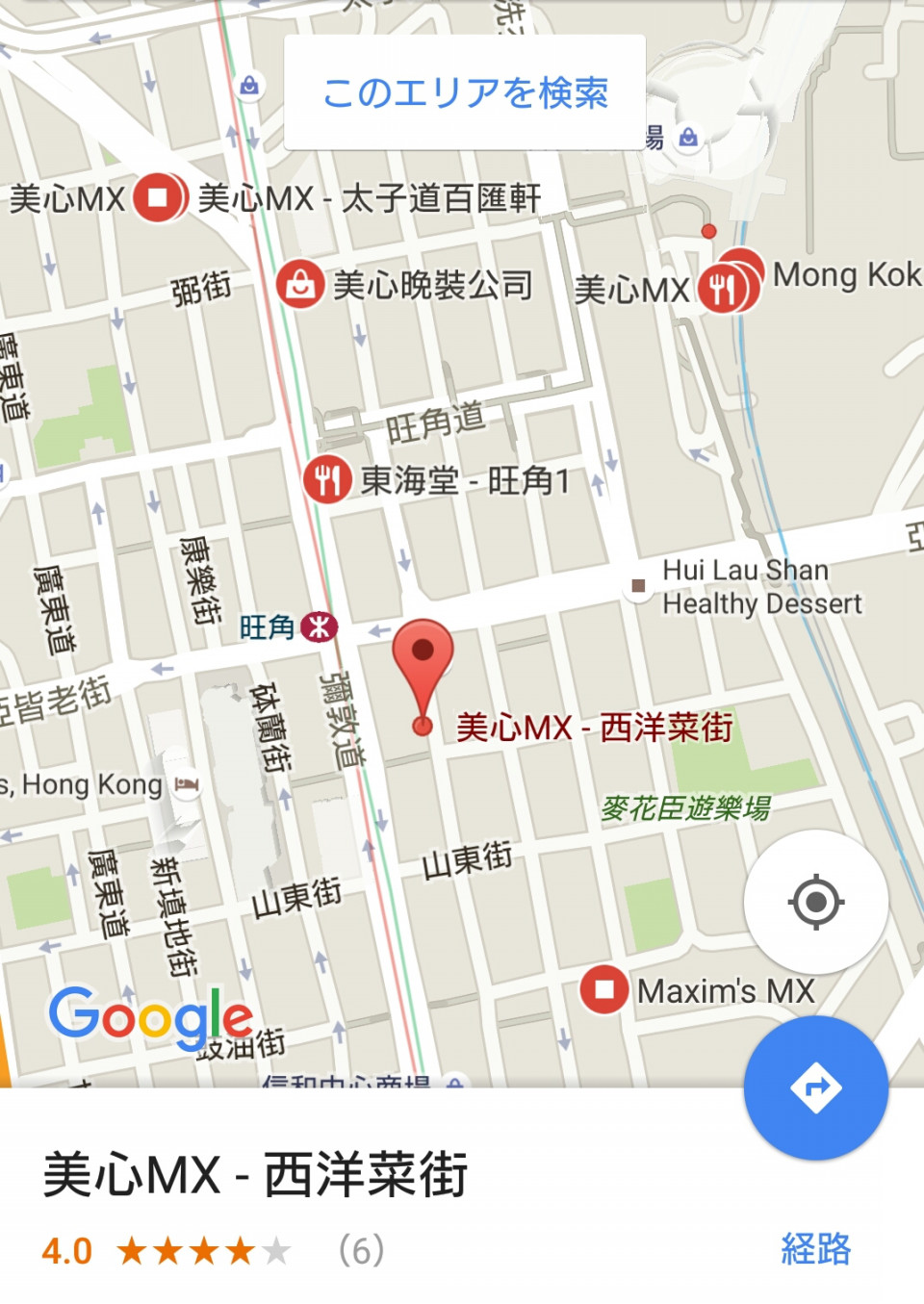924x1304 pixels.
Task: Open the 美心MX - 西洋菜街 place details card
Action: point(256,1175)
